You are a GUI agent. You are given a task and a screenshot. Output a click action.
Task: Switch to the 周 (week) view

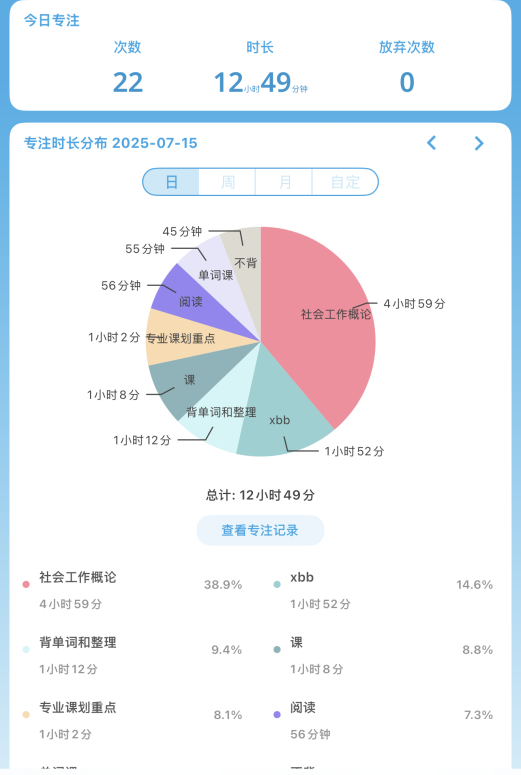pyautogui.click(x=227, y=182)
